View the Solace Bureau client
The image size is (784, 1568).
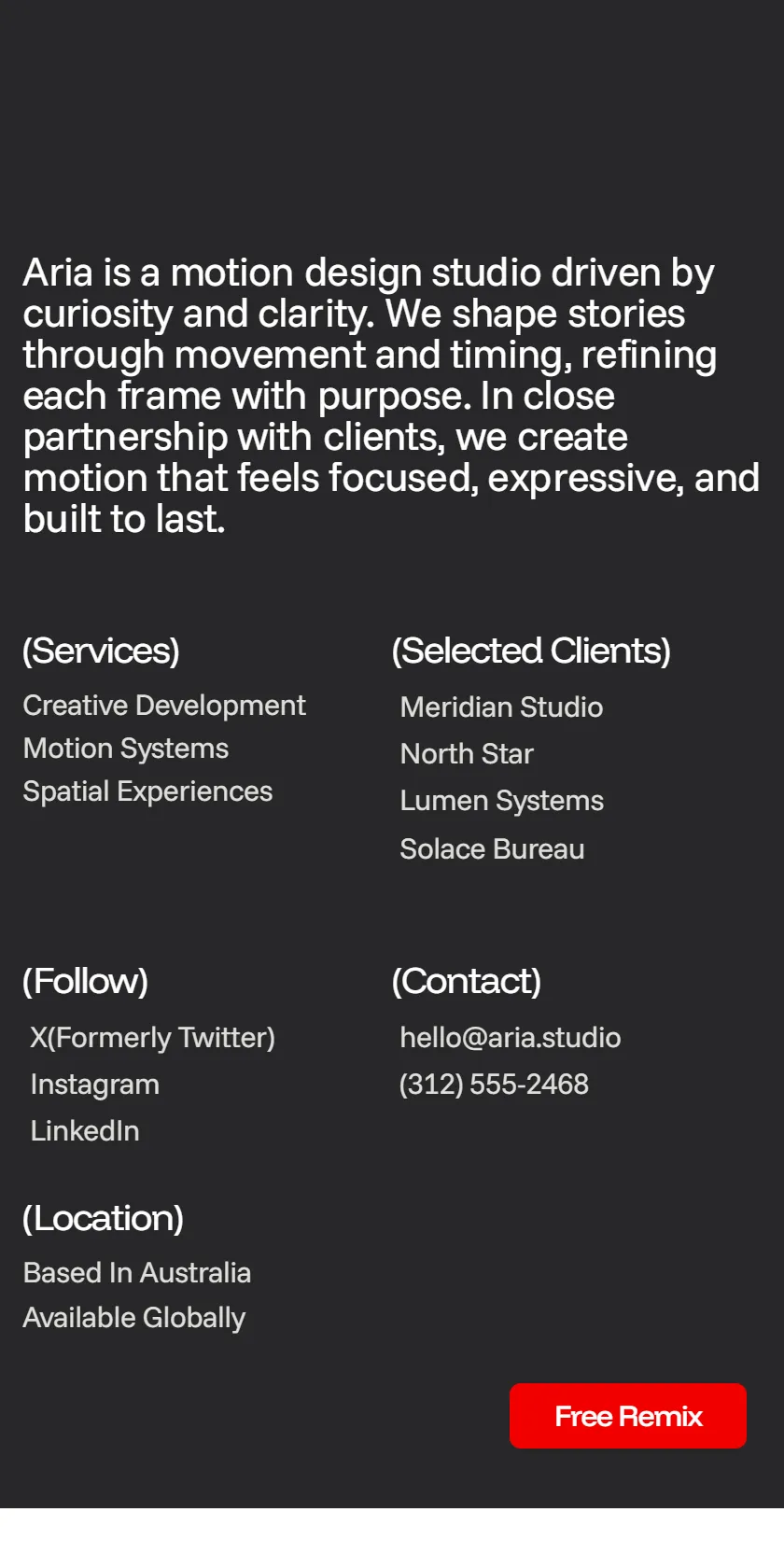(492, 849)
